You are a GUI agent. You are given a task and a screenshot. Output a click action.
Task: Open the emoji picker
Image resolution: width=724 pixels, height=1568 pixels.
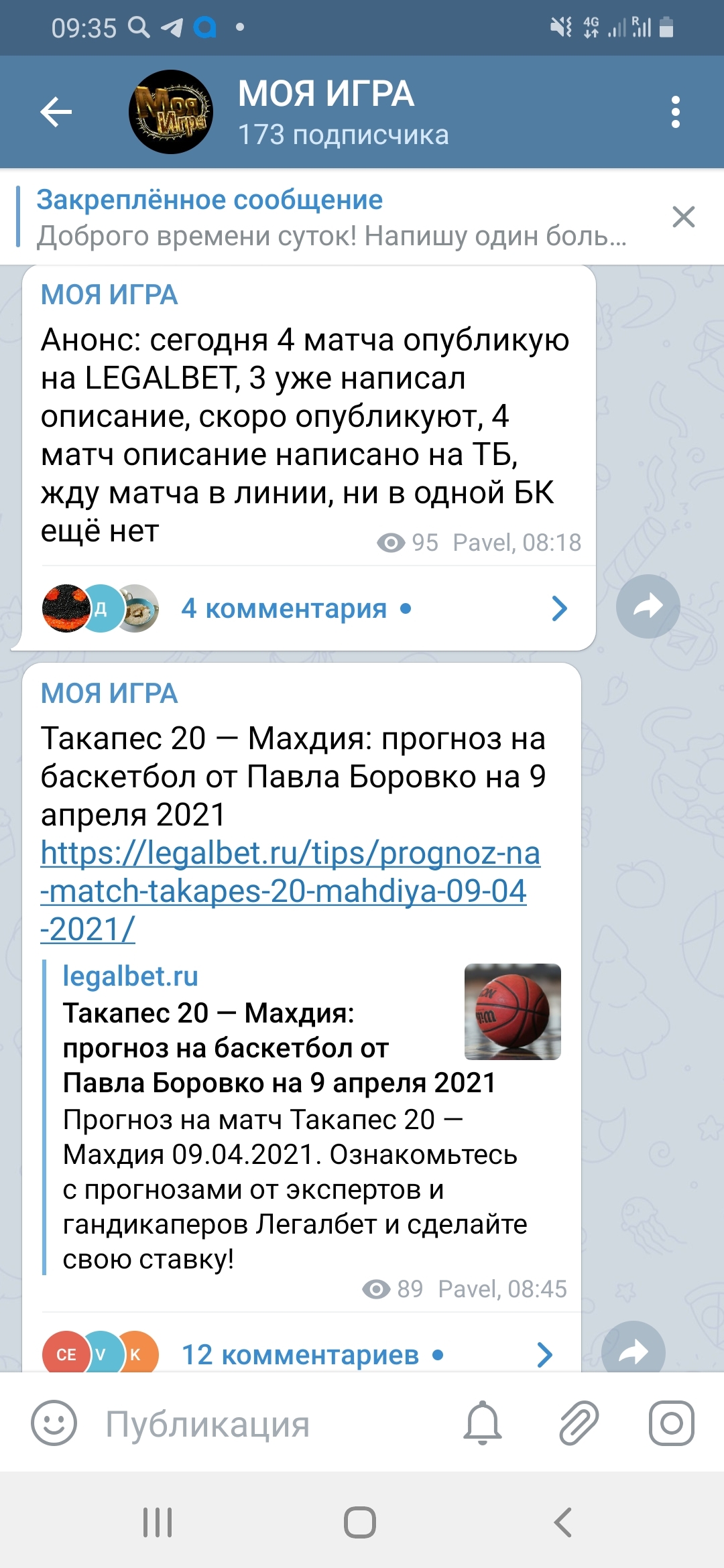coord(54,1423)
